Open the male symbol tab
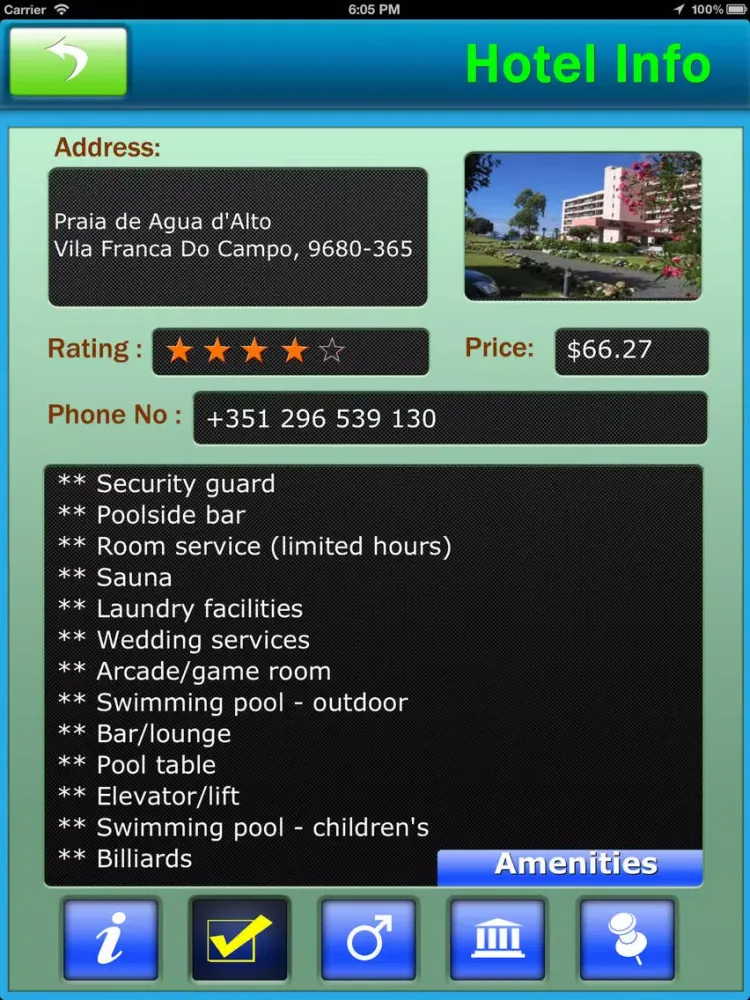 [x=368, y=939]
